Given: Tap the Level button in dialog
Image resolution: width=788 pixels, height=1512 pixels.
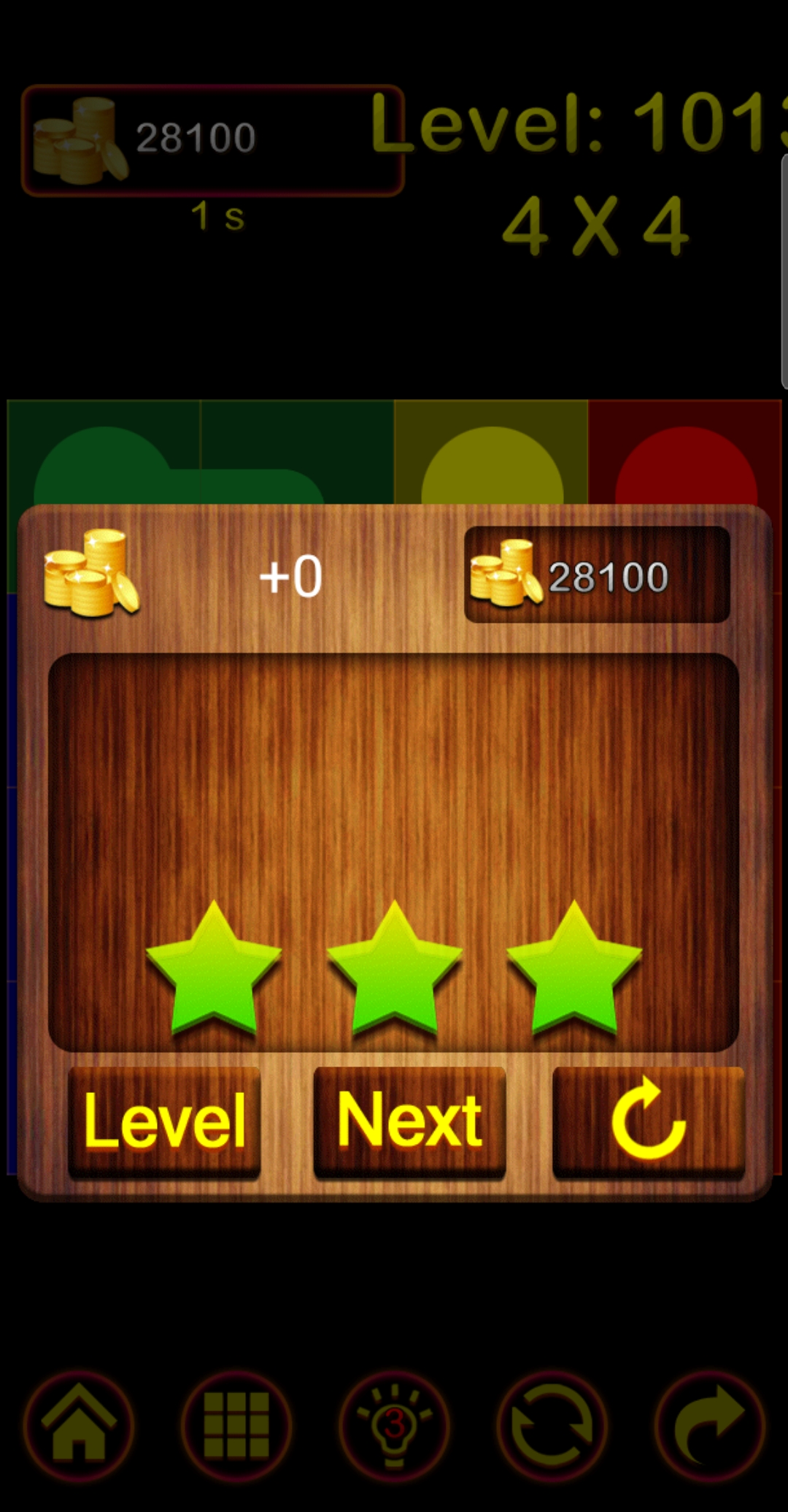Looking at the screenshot, I should 164,1121.
